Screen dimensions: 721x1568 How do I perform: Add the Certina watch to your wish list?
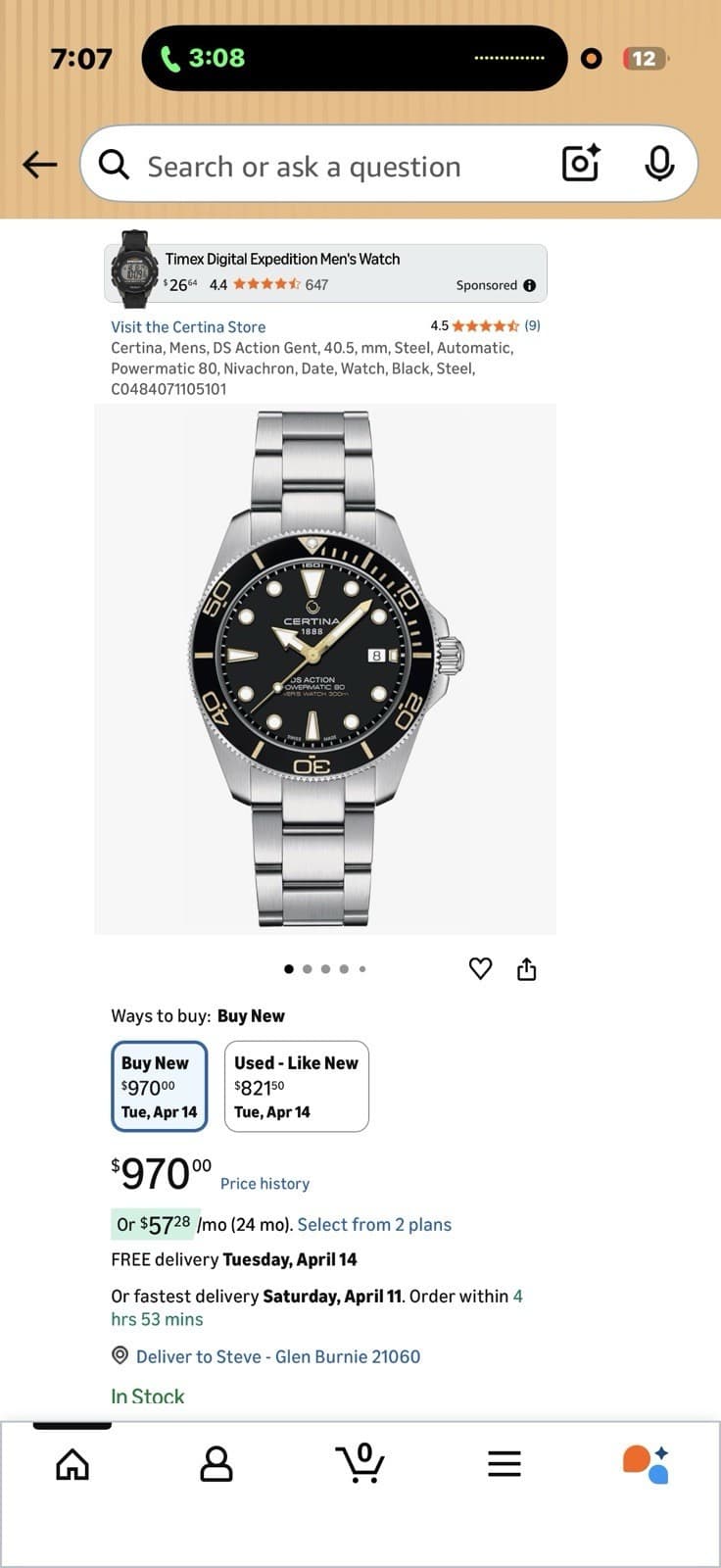[480, 968]
